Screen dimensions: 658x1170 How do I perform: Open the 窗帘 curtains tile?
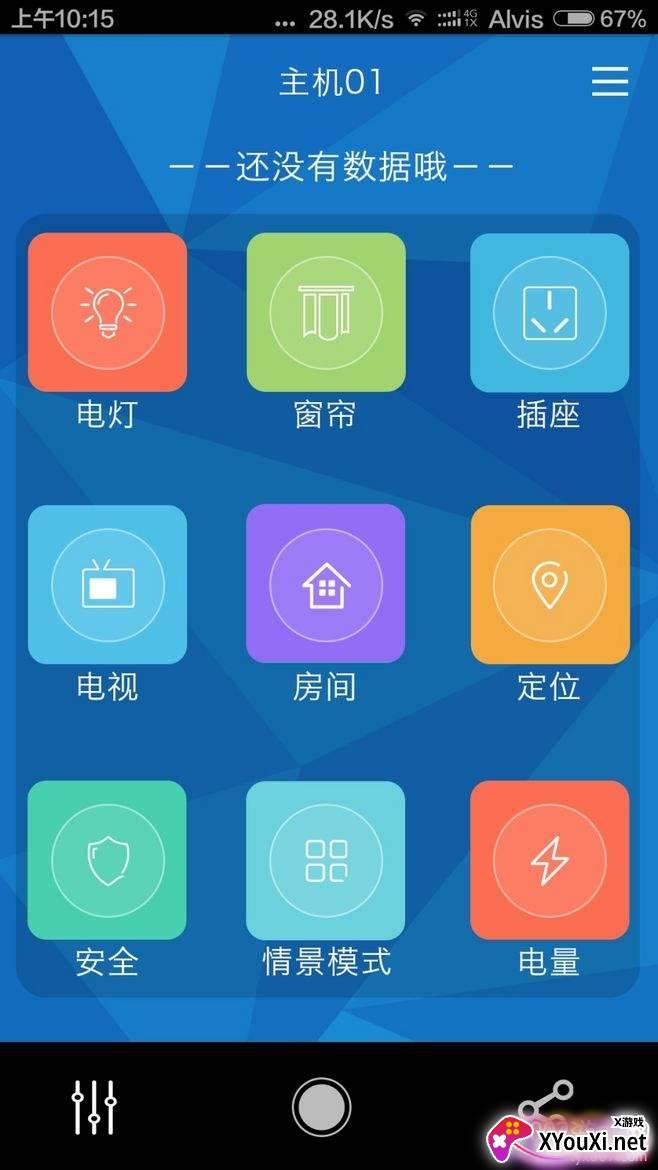pos(326,312)
